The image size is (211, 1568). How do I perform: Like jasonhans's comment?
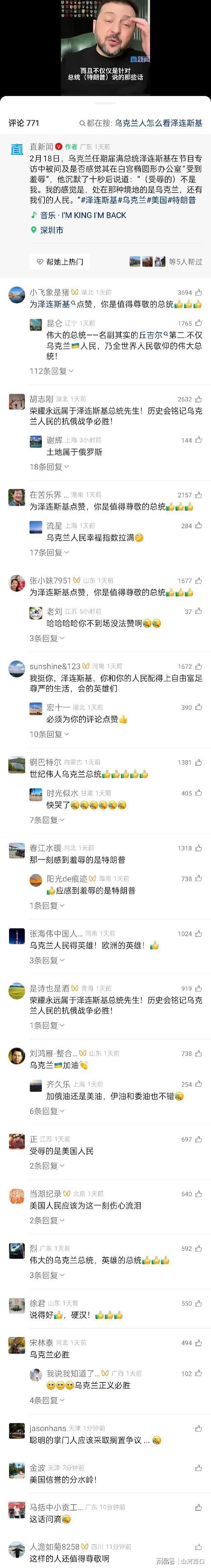(198, 1428)
